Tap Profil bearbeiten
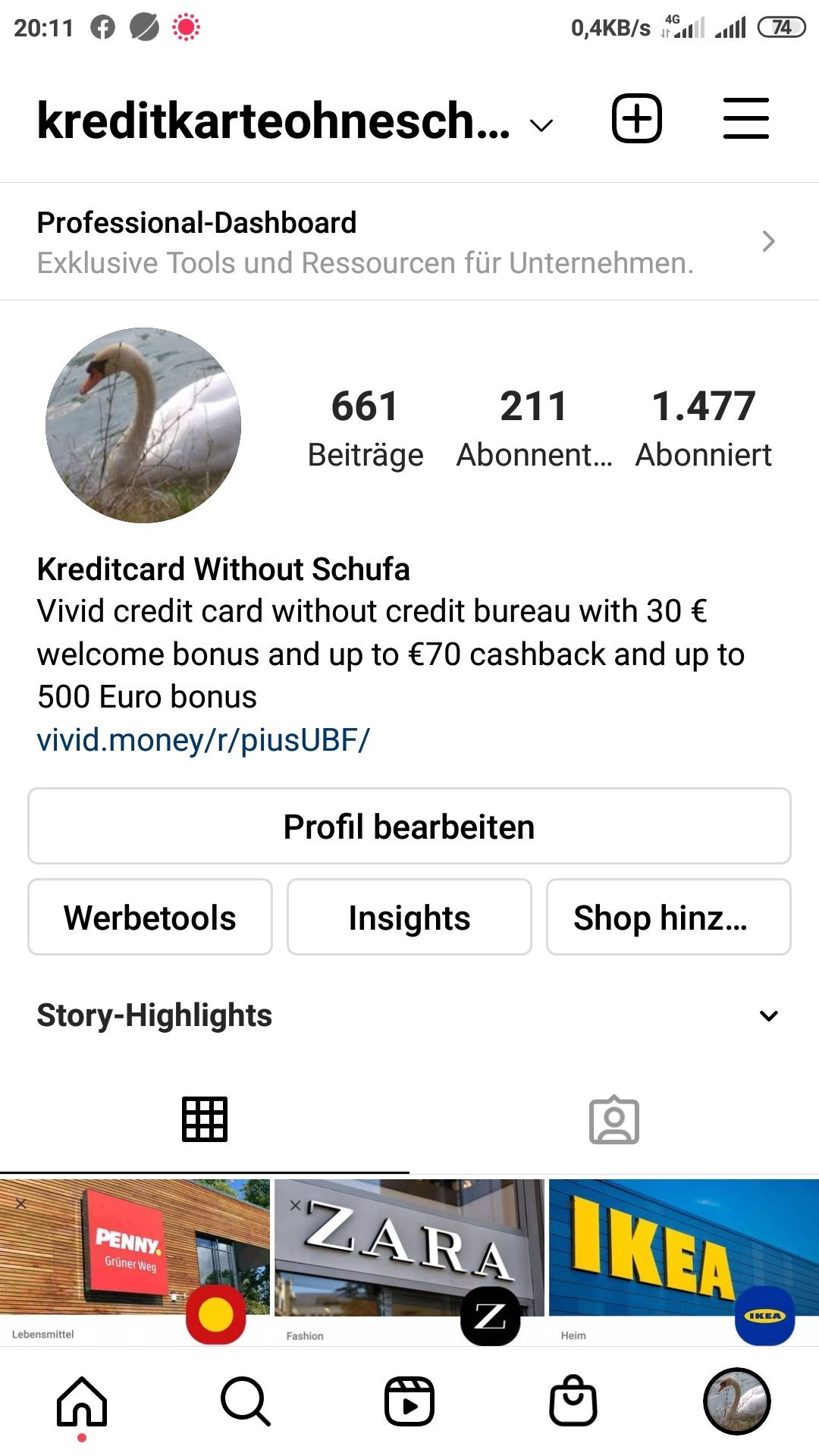 click(409, 826)
